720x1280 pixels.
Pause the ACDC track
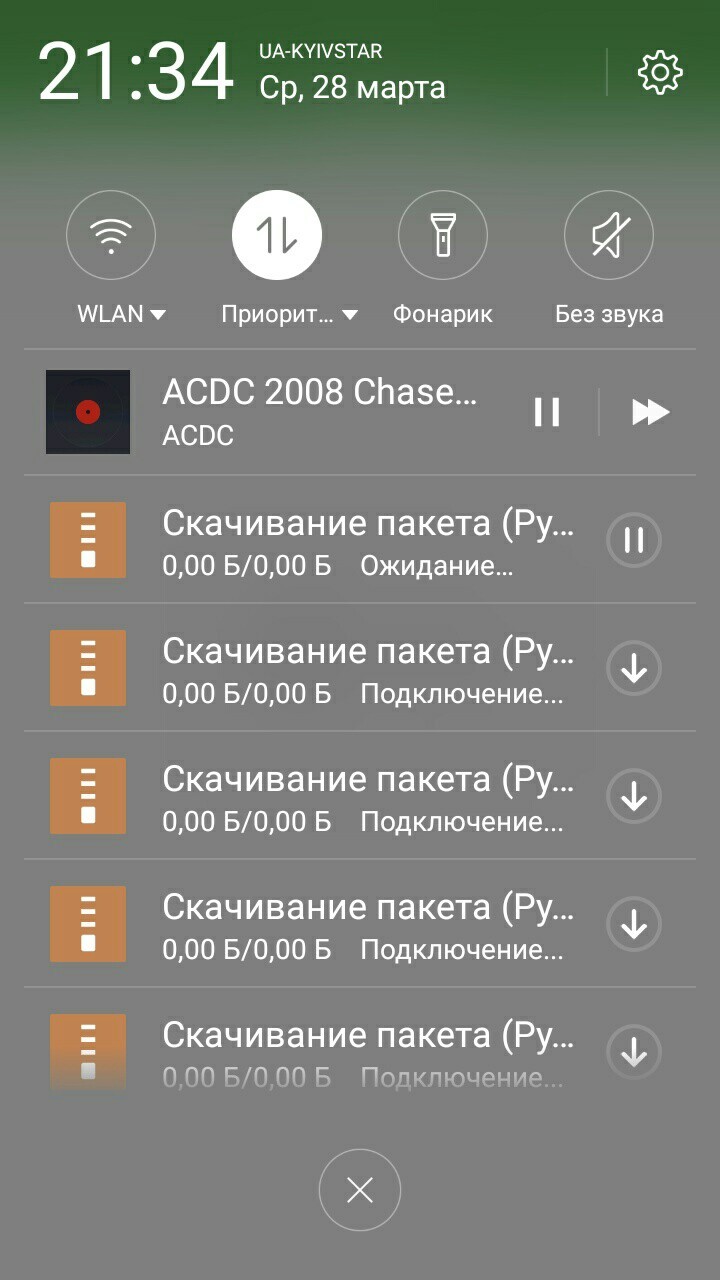pos(547,412)
